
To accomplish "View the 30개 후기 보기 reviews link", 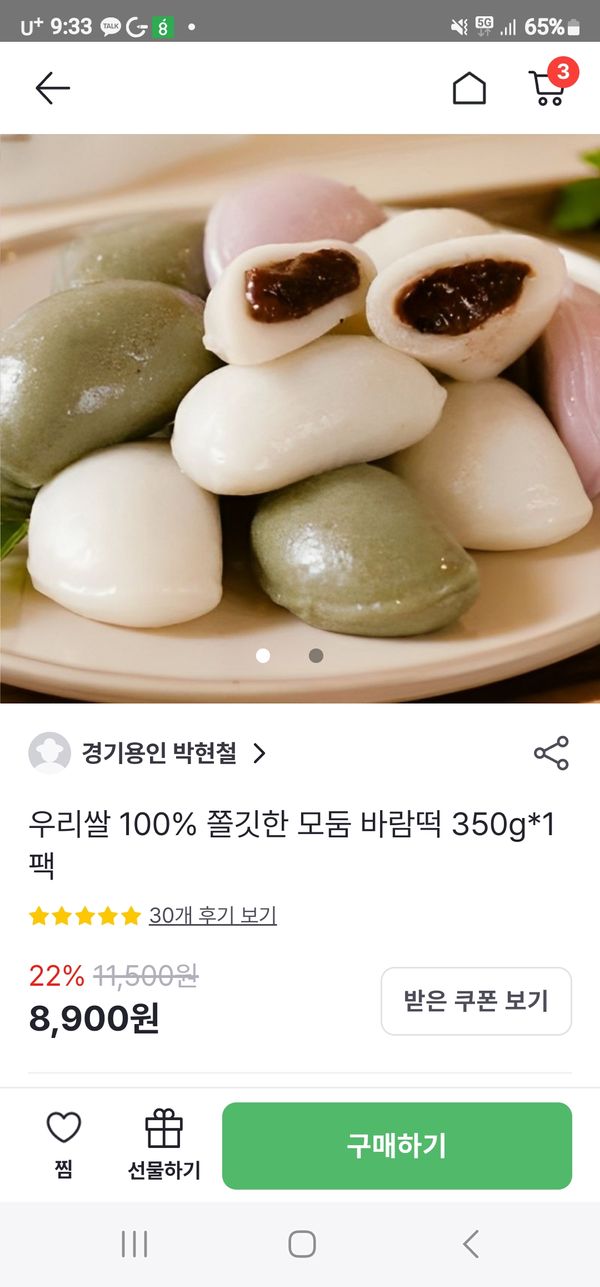I will (212, 915).
